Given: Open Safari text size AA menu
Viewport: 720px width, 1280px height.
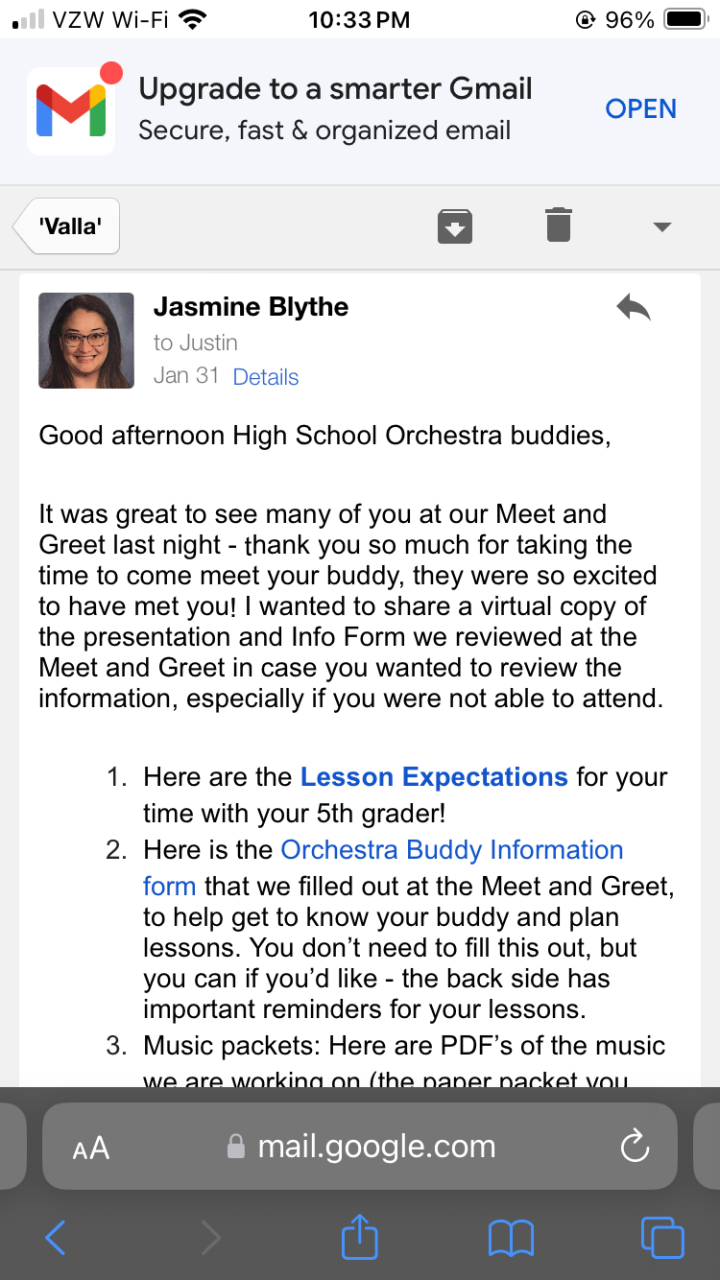Looking at the screenshot, I should [91, 1147].
